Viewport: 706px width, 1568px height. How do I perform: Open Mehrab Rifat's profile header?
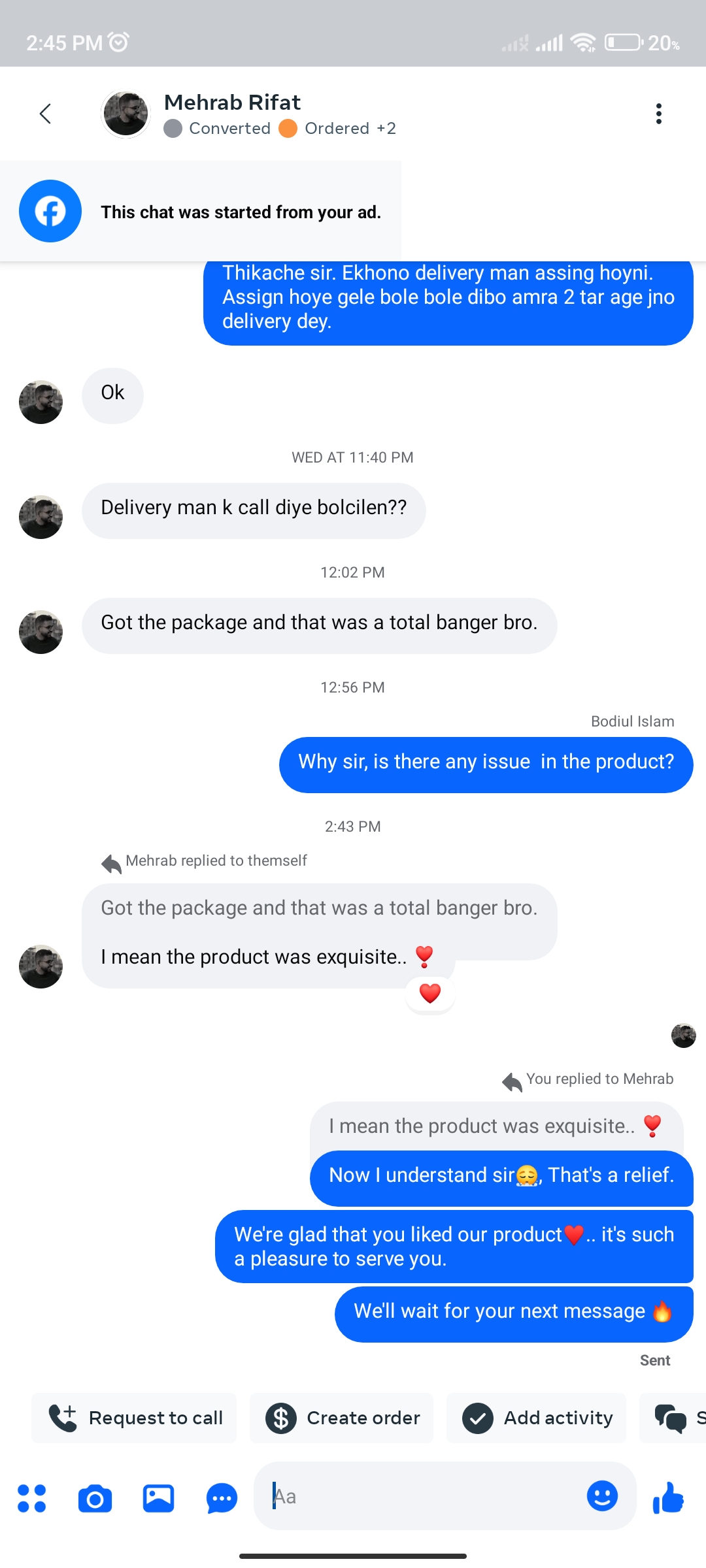[x=233, y=114]
